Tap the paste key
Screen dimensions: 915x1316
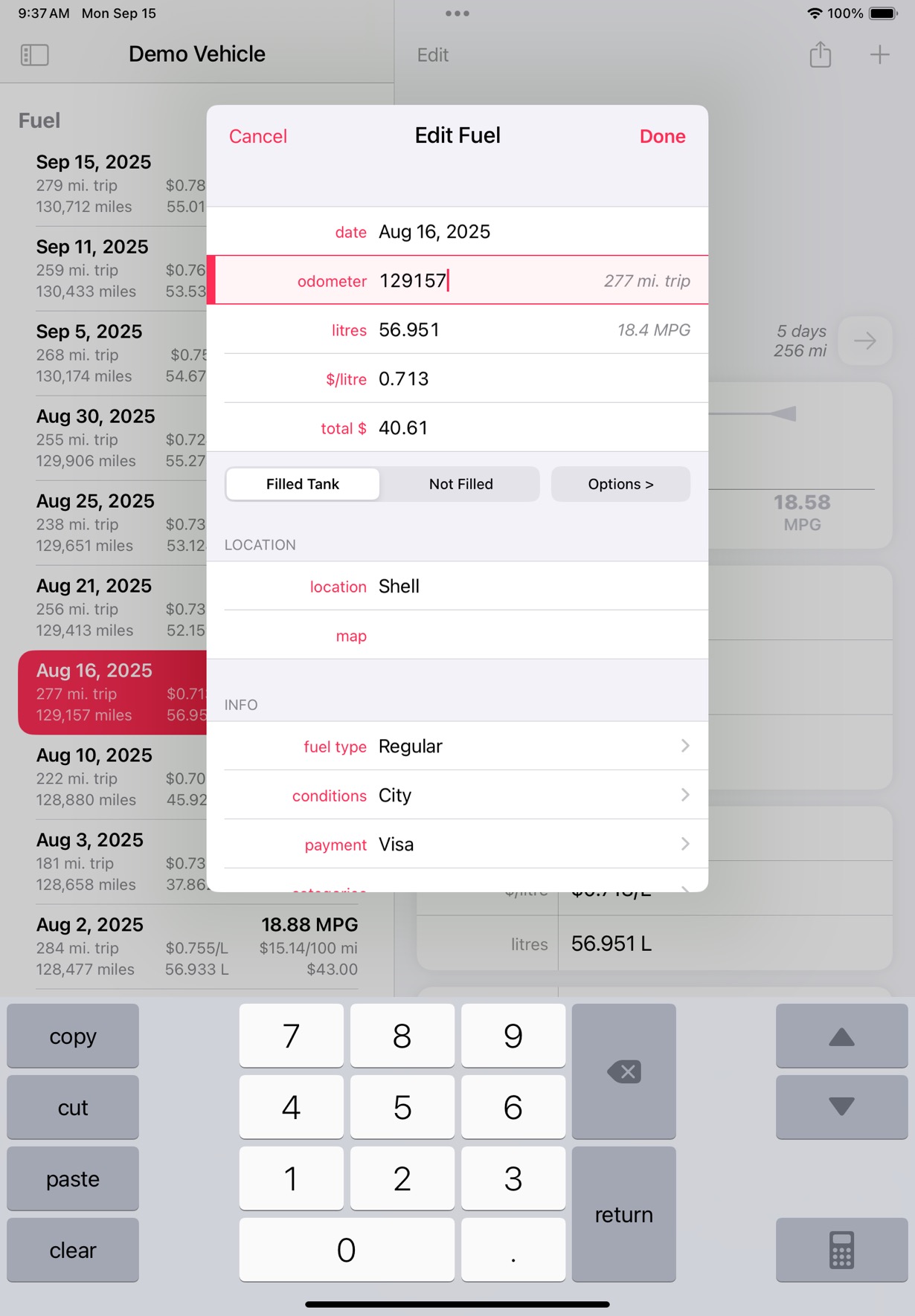[x=73, y=1178]
